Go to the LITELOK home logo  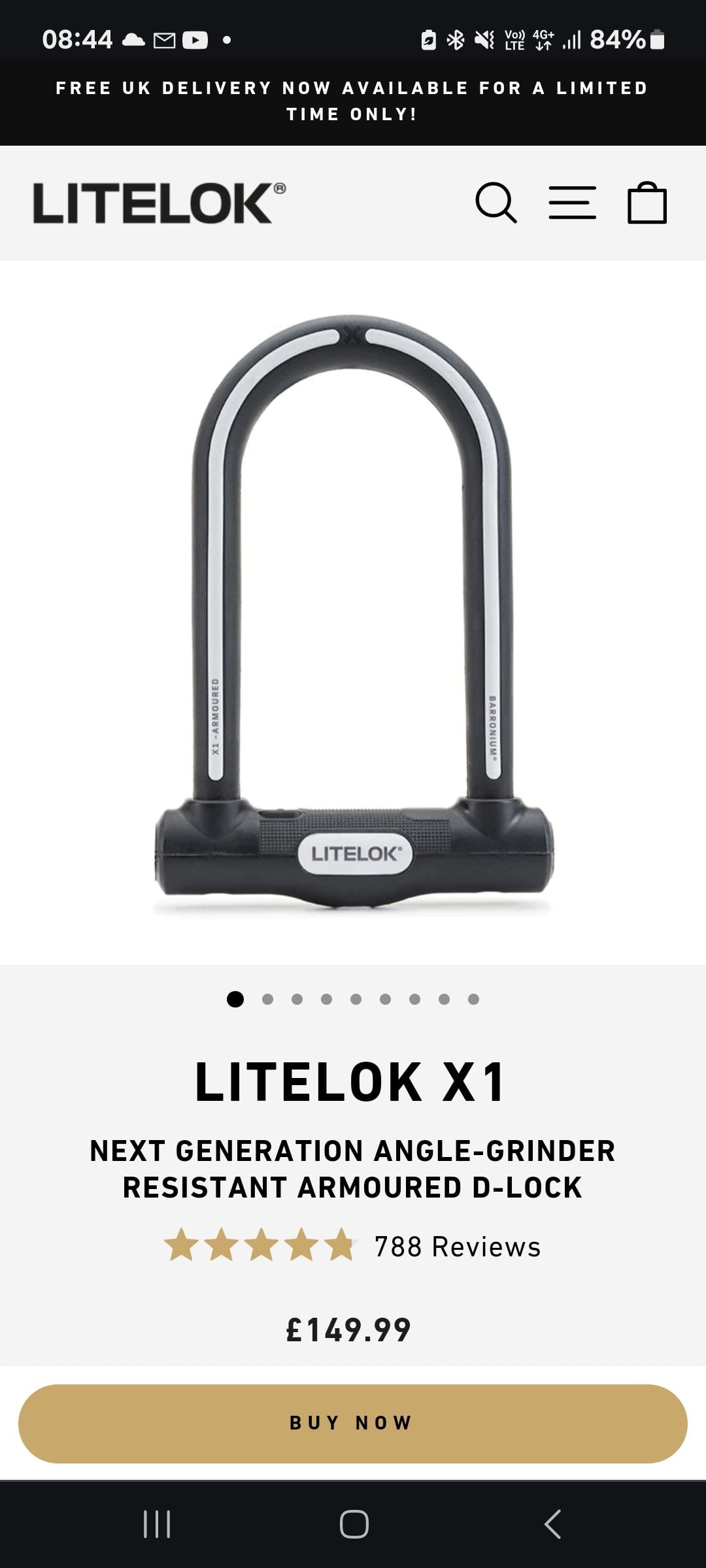coord(160,203)
